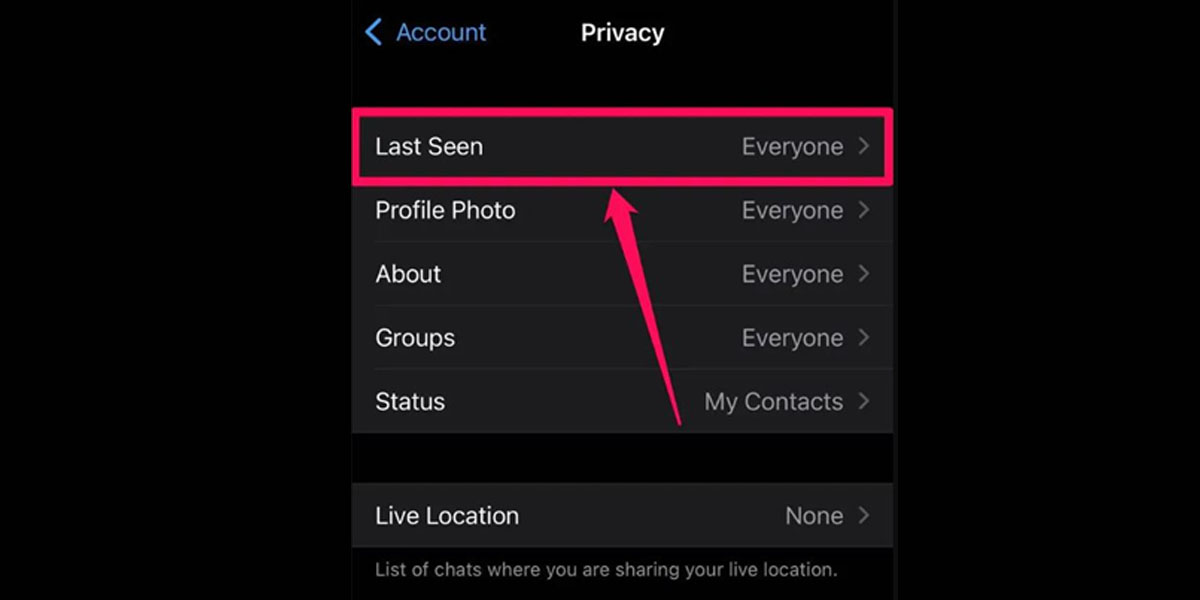Open the About privacy setting
Viewport: 1200px width, 600px height.
point(621,274)
